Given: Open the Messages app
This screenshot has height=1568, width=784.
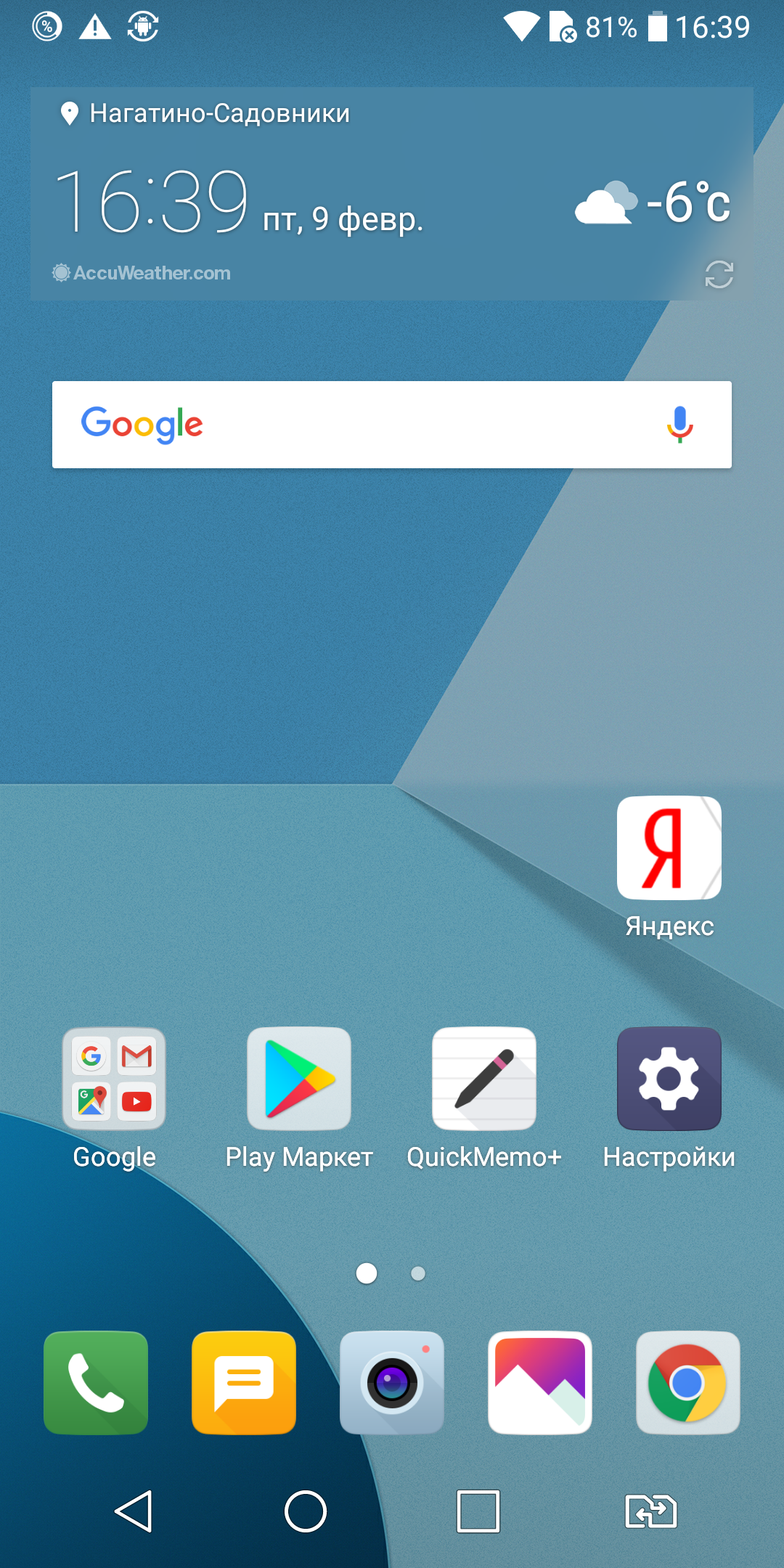Looking at the screenshot, I should pyautogui.click(x=244, y=1383).
